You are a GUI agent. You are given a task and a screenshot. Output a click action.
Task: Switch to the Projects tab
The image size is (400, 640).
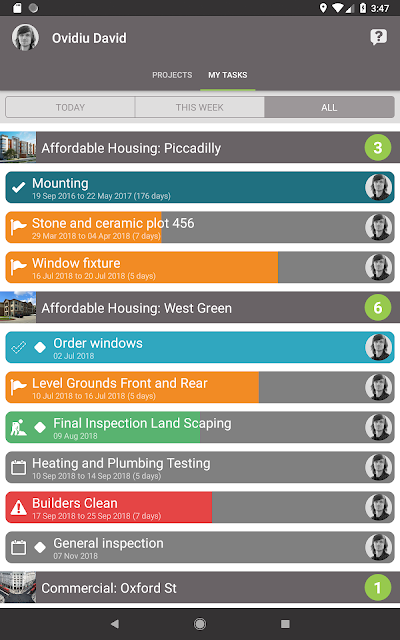[172, 75]
